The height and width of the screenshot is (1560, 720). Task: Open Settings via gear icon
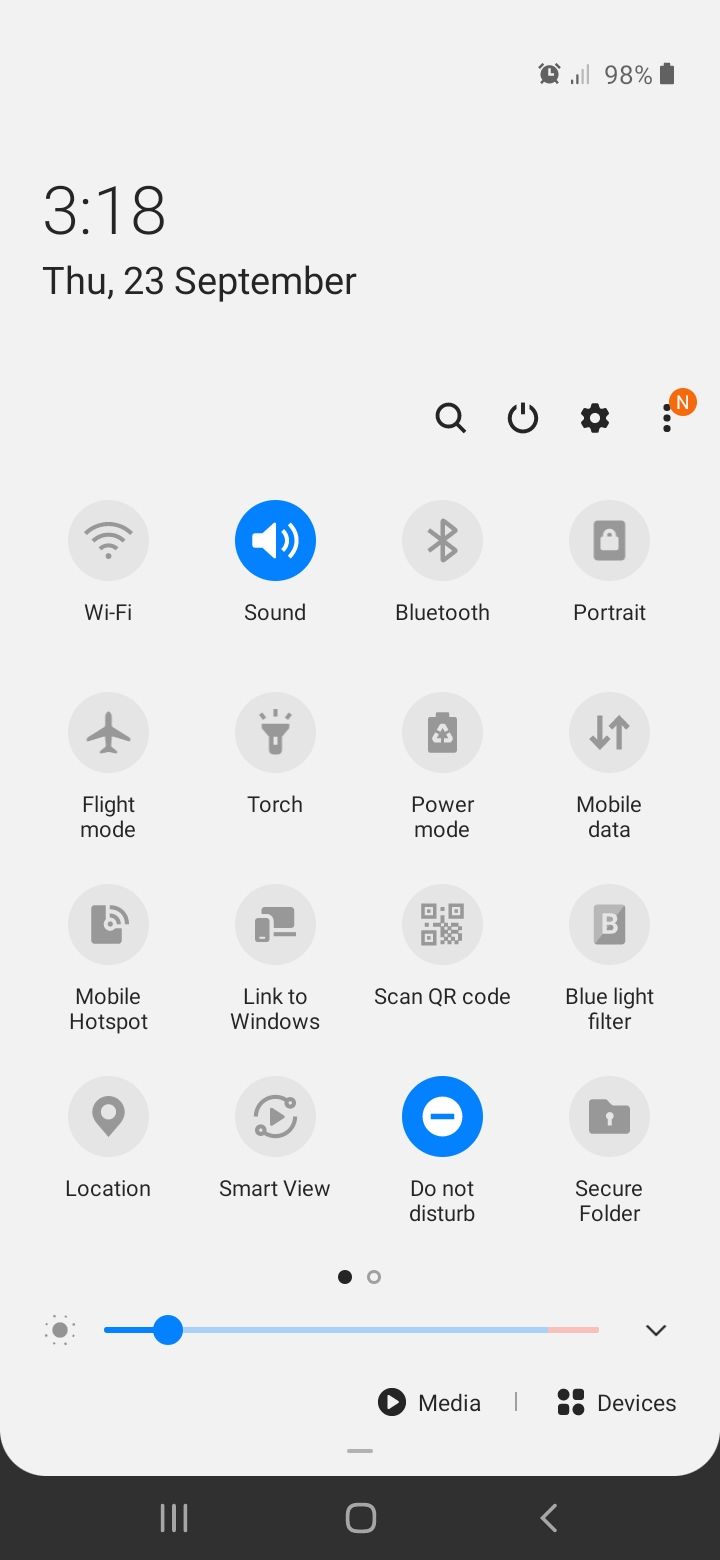pos(594,418)
